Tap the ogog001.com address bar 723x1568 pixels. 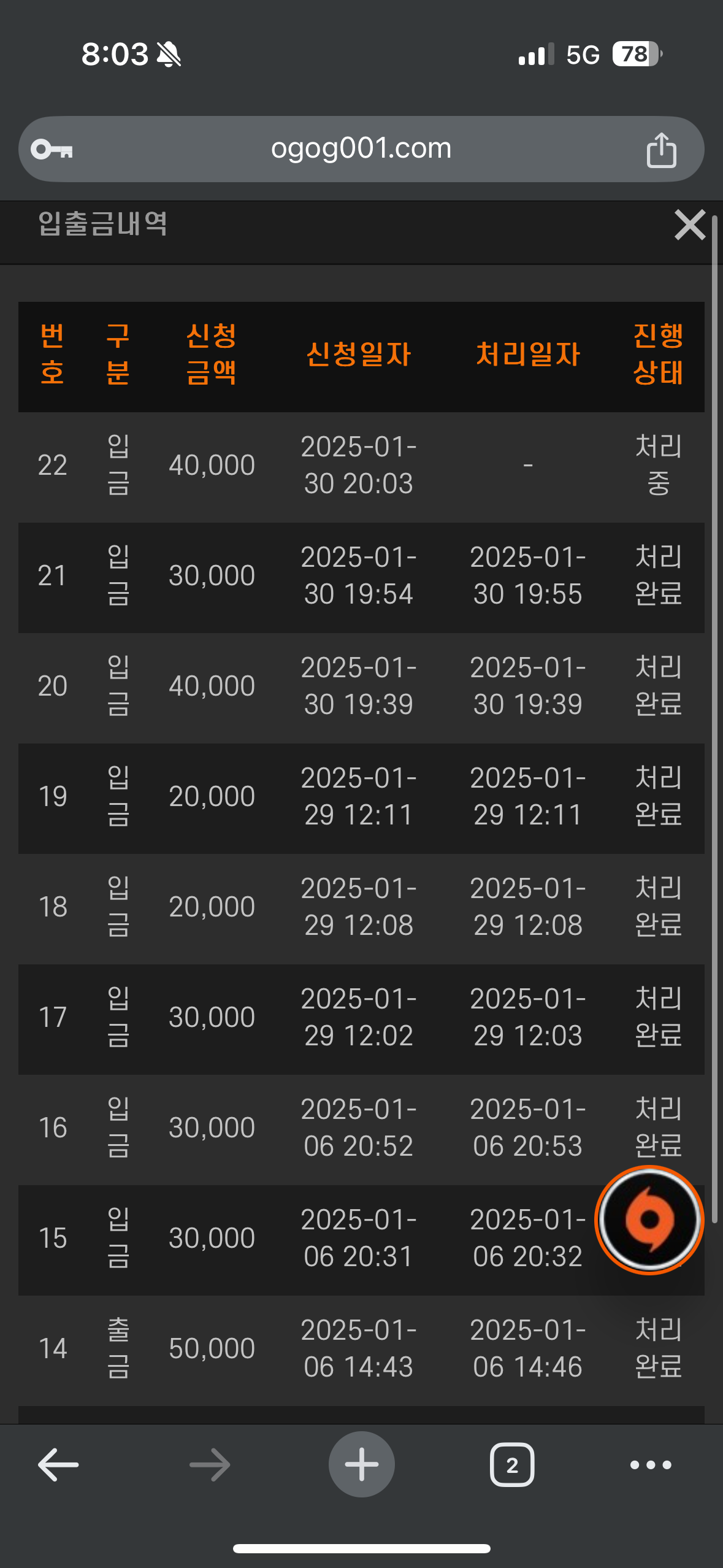click(x=361, y=149)
